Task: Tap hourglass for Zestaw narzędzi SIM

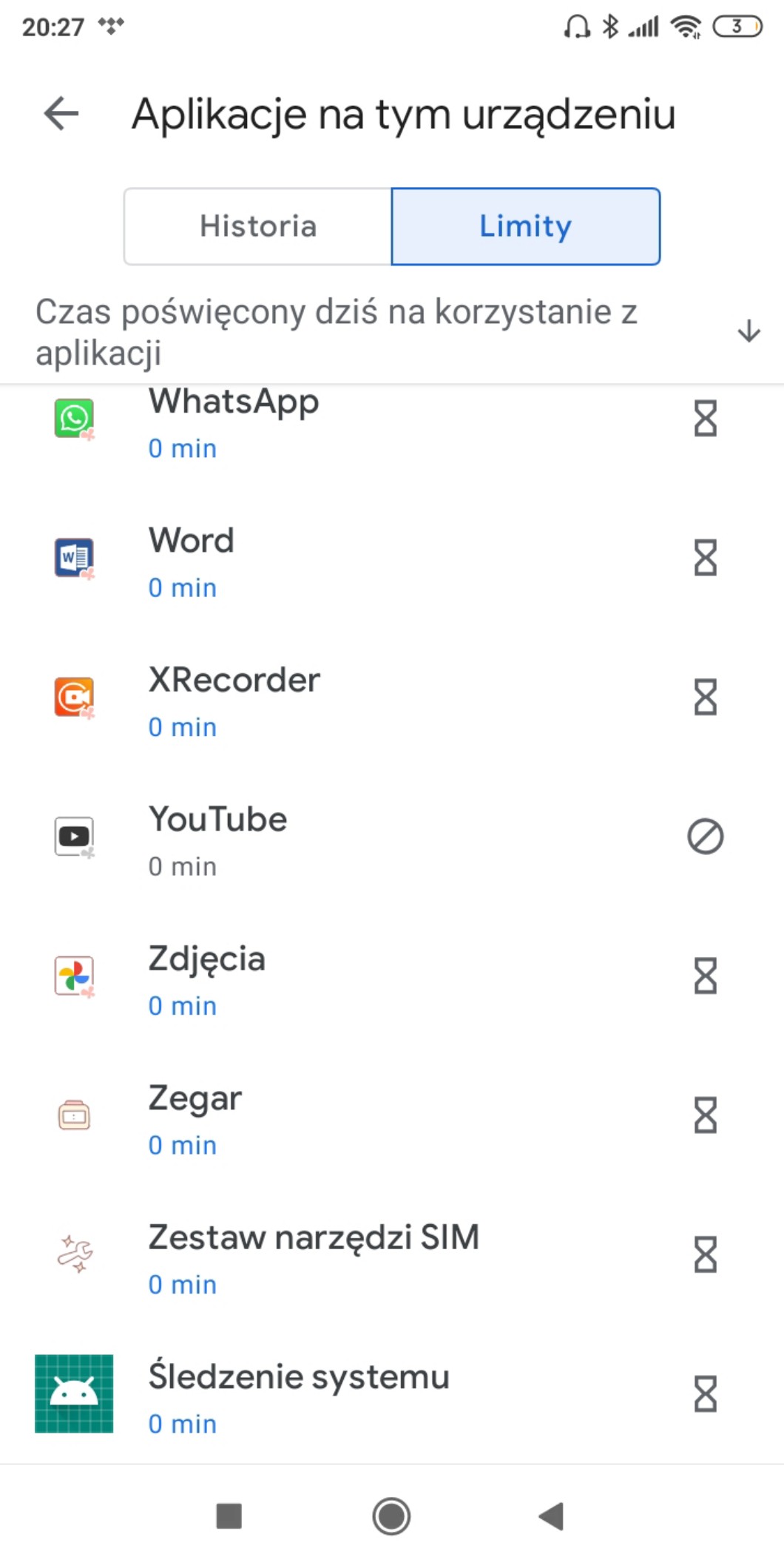Action: click(x=705, y=1255)
